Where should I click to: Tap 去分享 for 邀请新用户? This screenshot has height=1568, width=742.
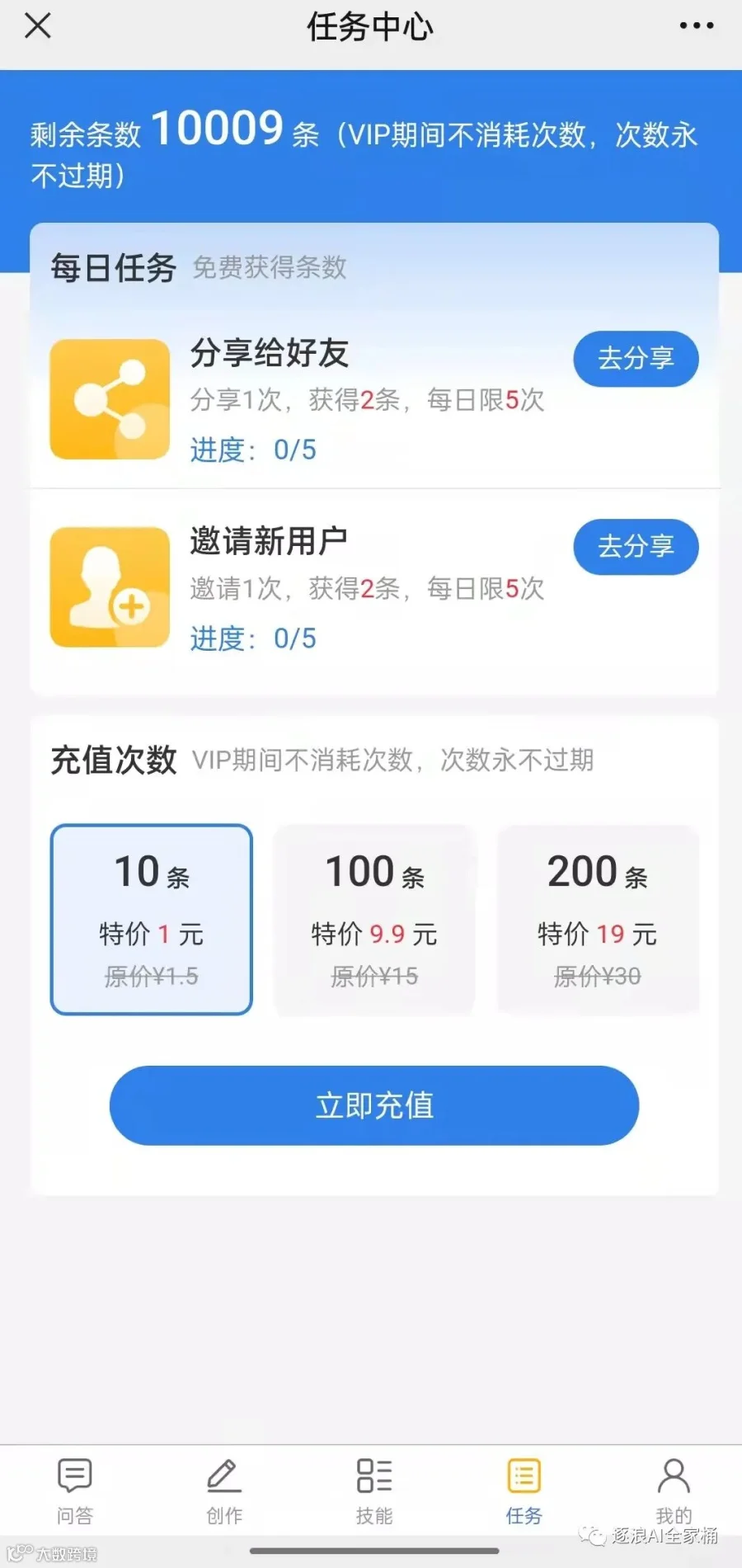click(636, 546)
